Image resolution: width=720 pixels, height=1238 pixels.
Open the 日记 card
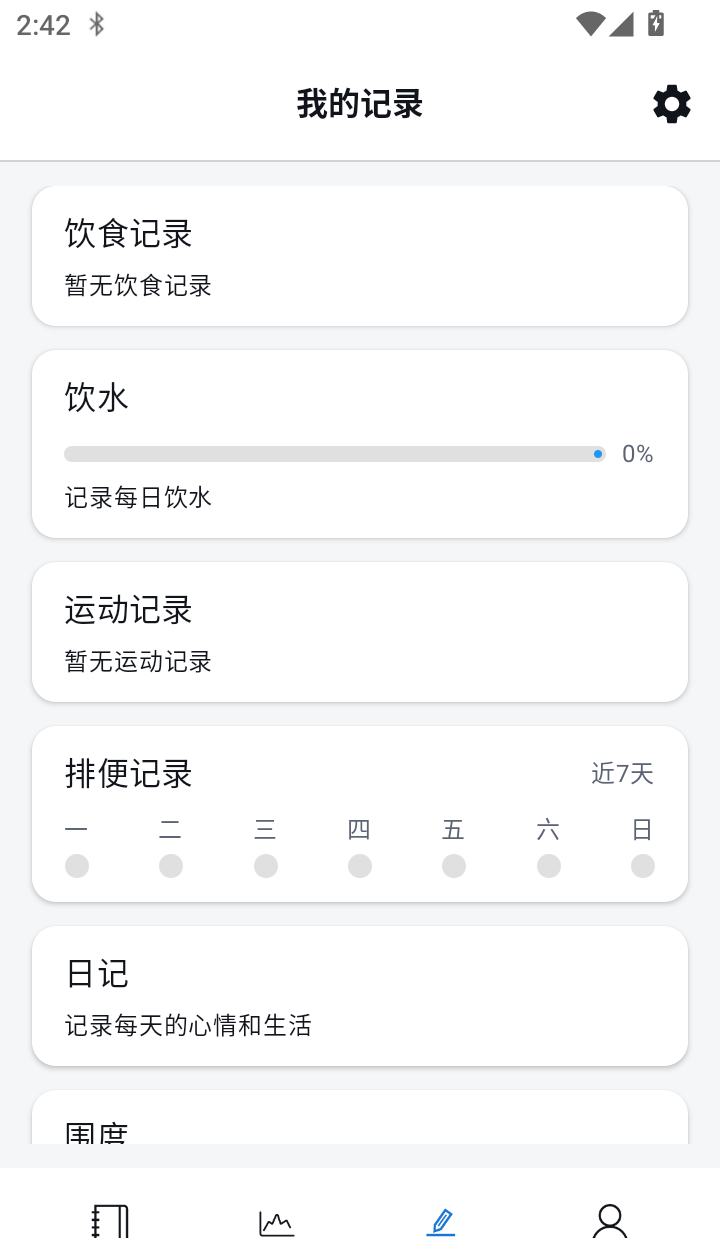tap(360, 995)
